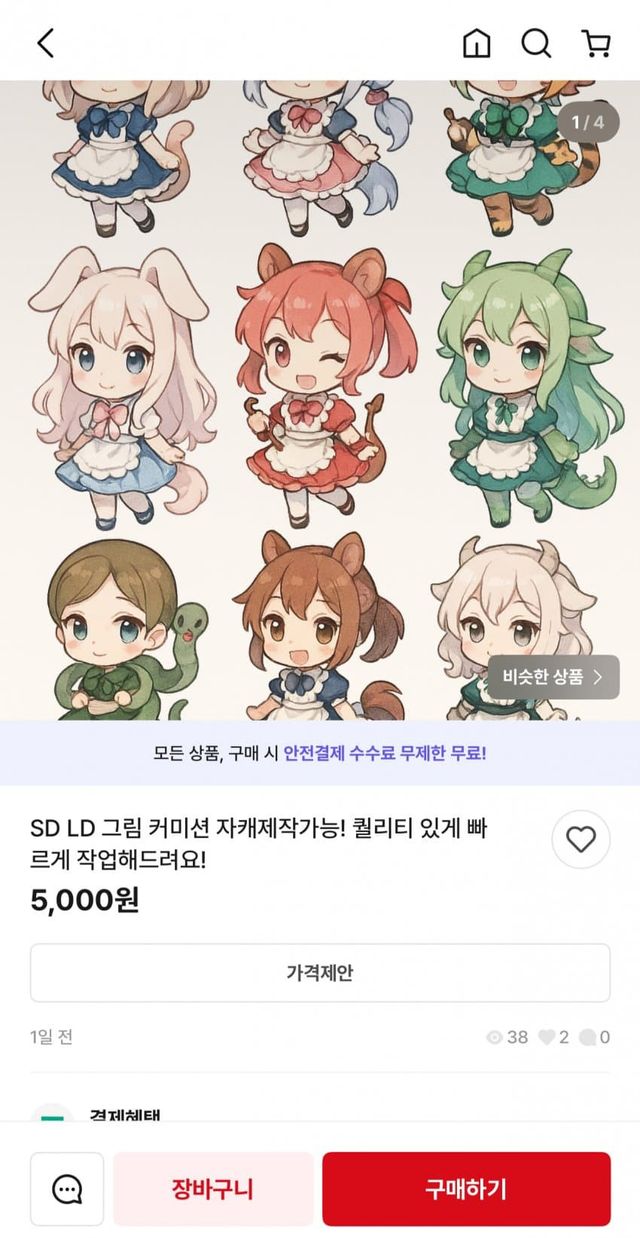Open the 안전결제 수수료 무료 banner
Screen dimensions: 640x1238
(320, 752)
